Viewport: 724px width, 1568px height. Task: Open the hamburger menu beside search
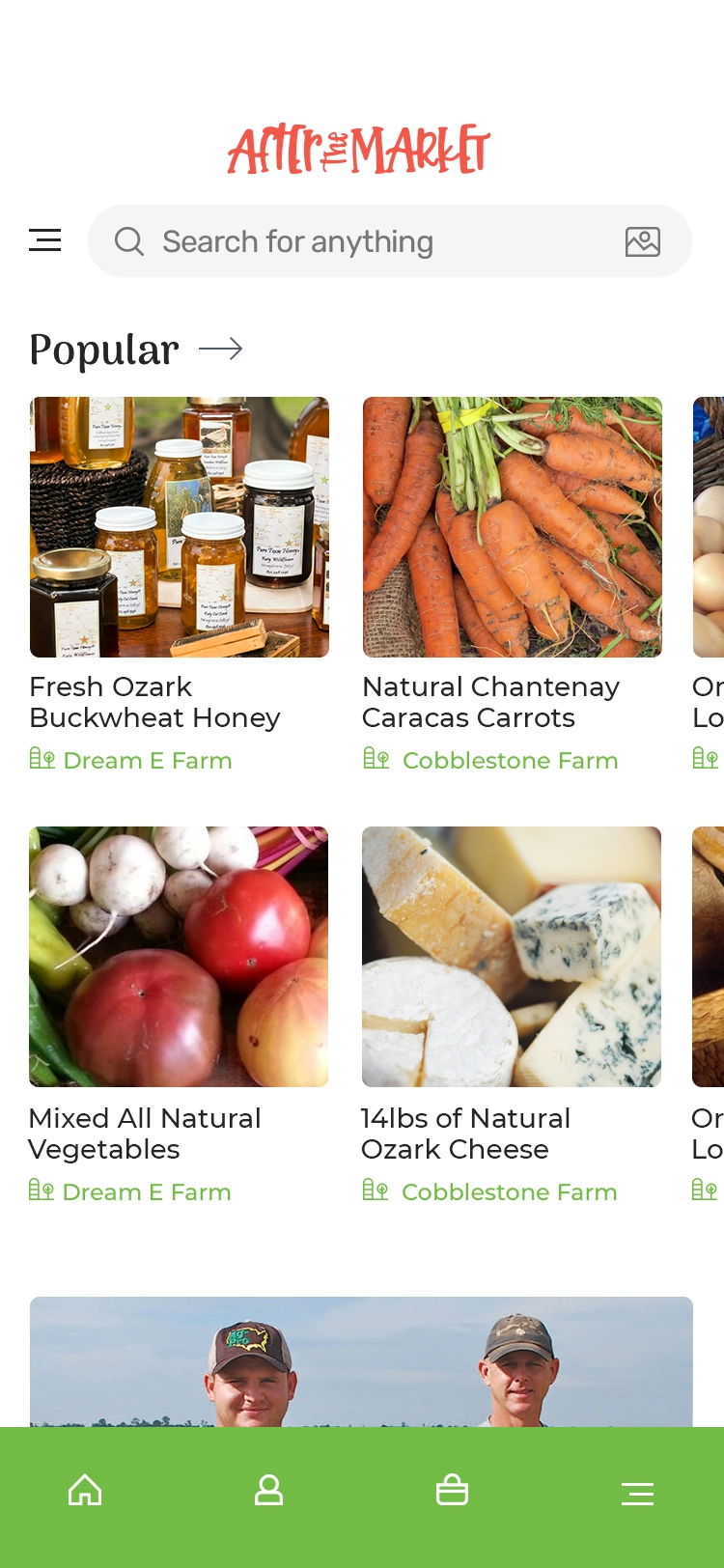coord(45,240)
